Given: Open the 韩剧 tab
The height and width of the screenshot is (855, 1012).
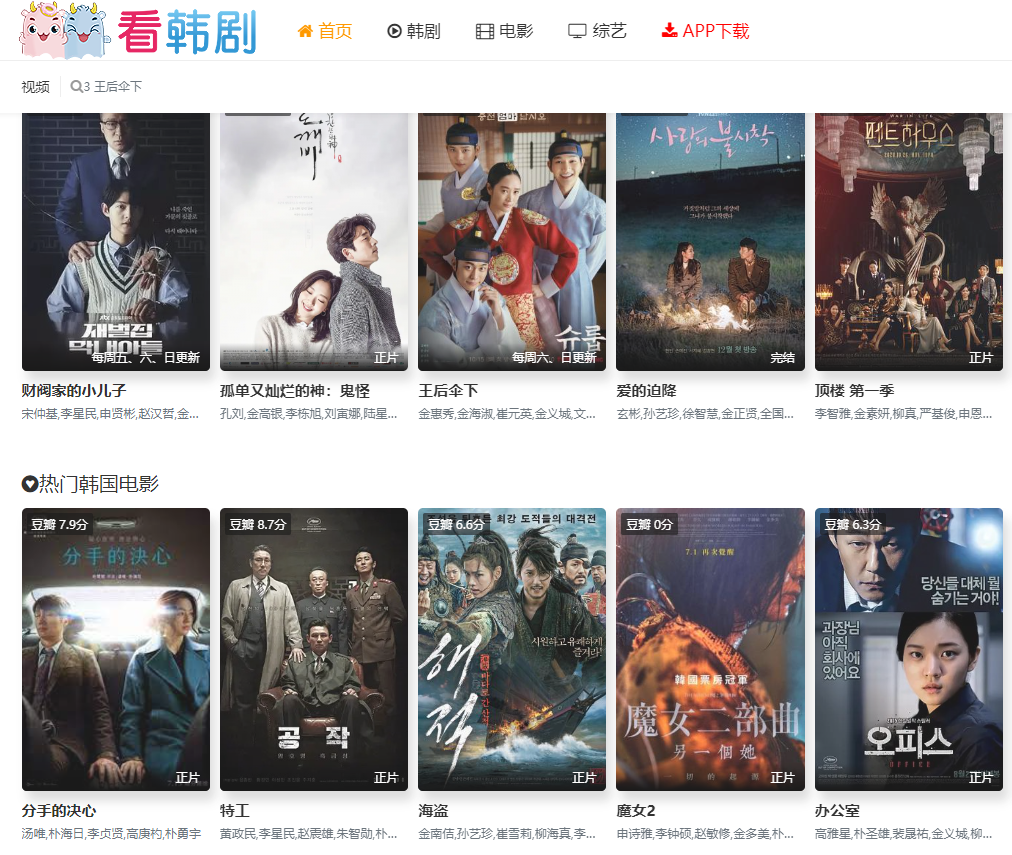Looking at the screenshot, I should (x=413, y=31).
